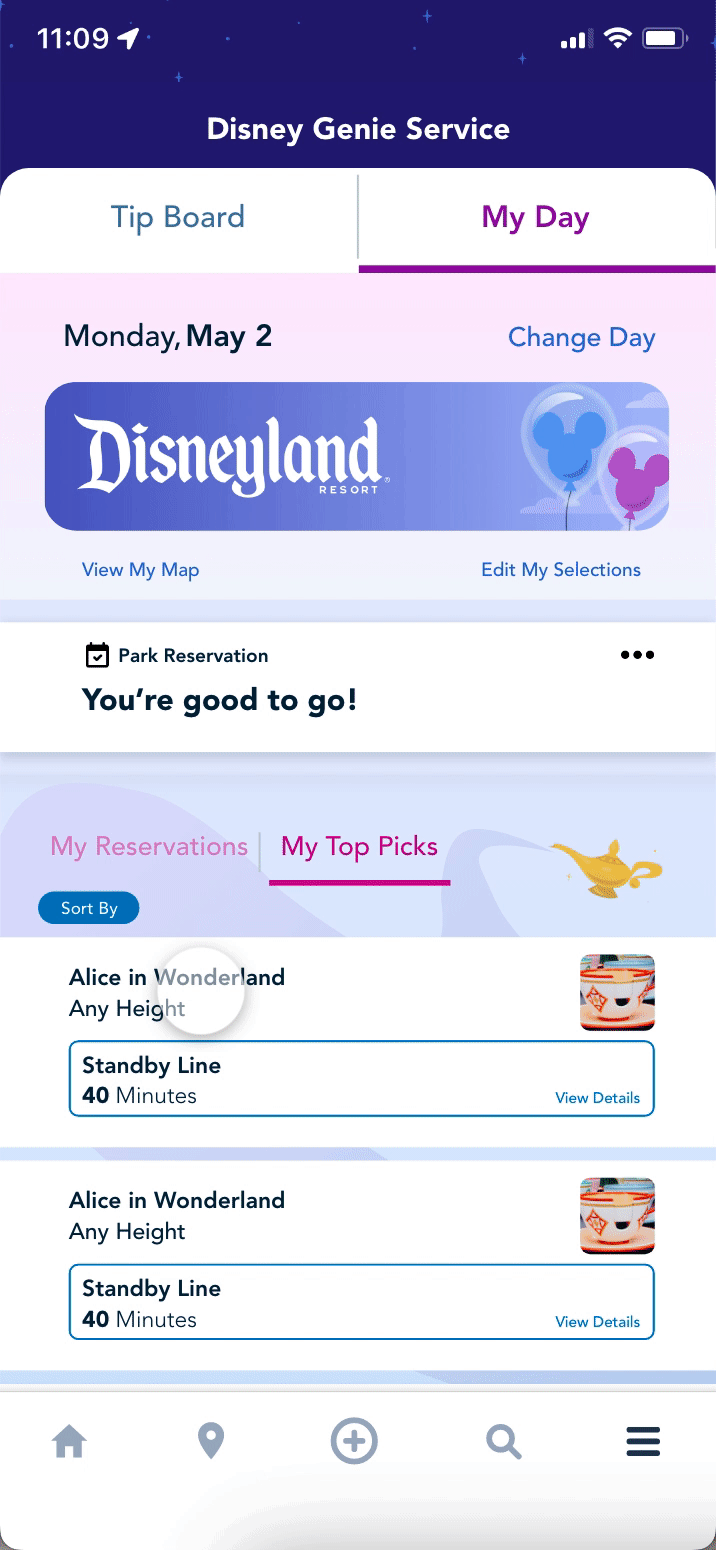Select the My Day tab
716x1550 pixels.
[x=536, y=218]
